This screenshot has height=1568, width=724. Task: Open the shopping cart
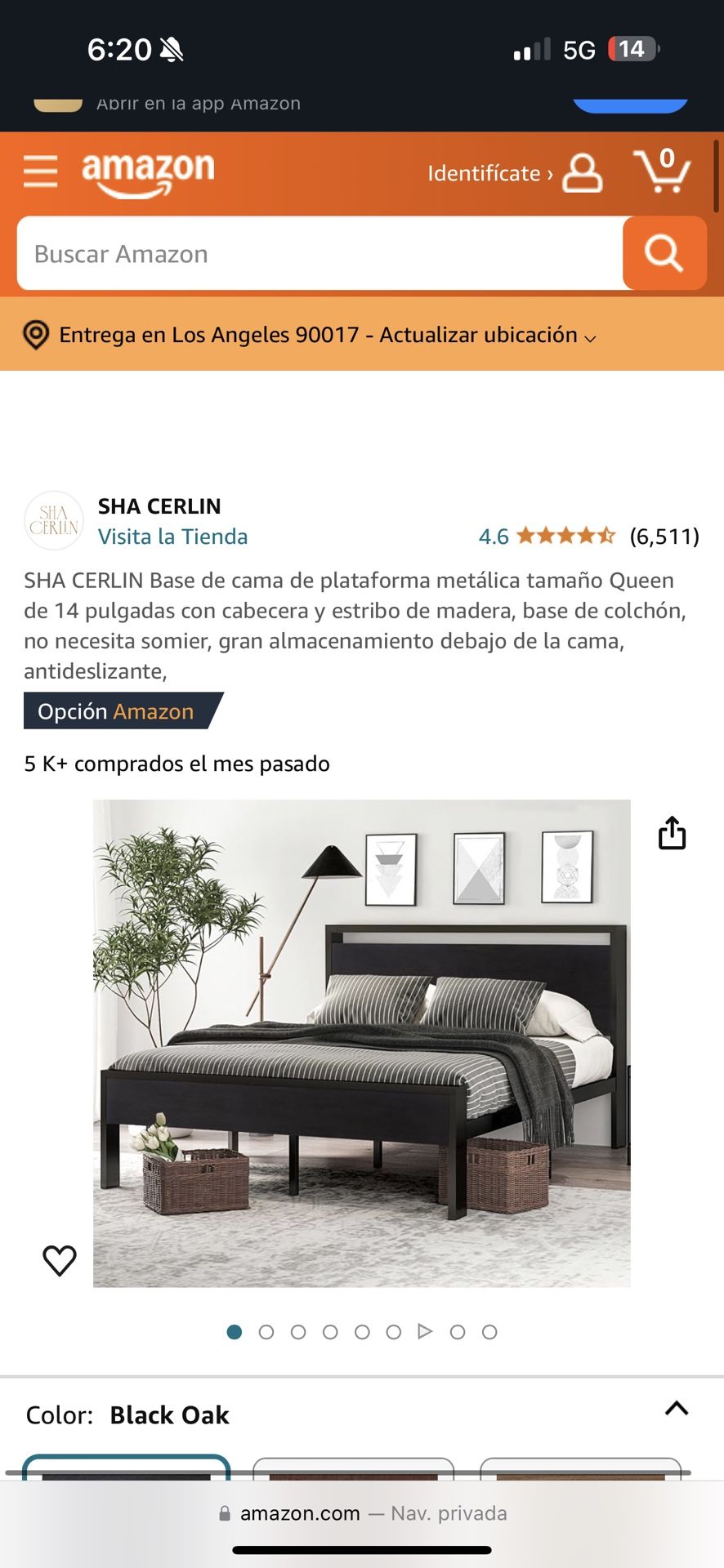[664, 169]
